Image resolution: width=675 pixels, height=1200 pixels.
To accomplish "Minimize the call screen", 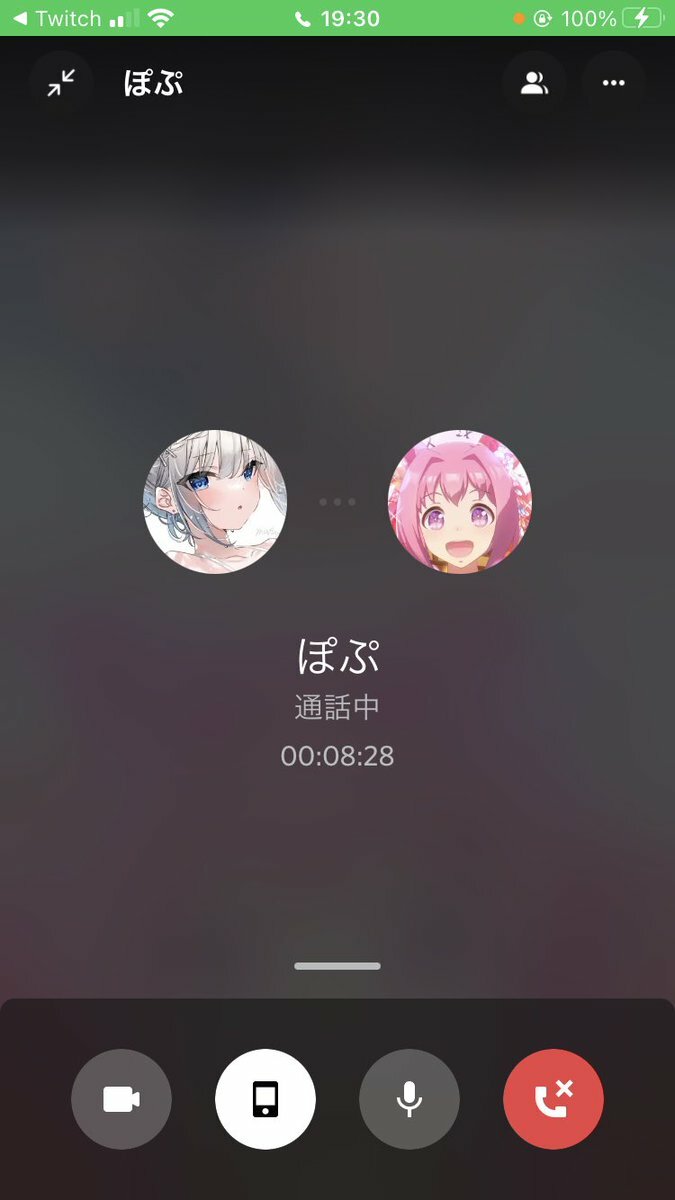I will [x=61, y=84].
